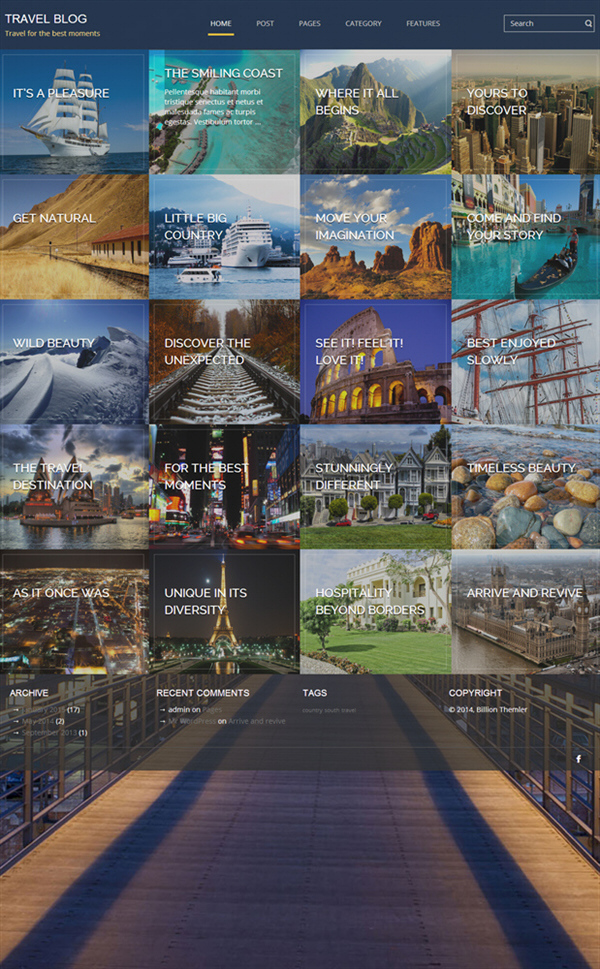Open the Pages menu item
Screen dimensions: 600x969
tap(310, 23)
